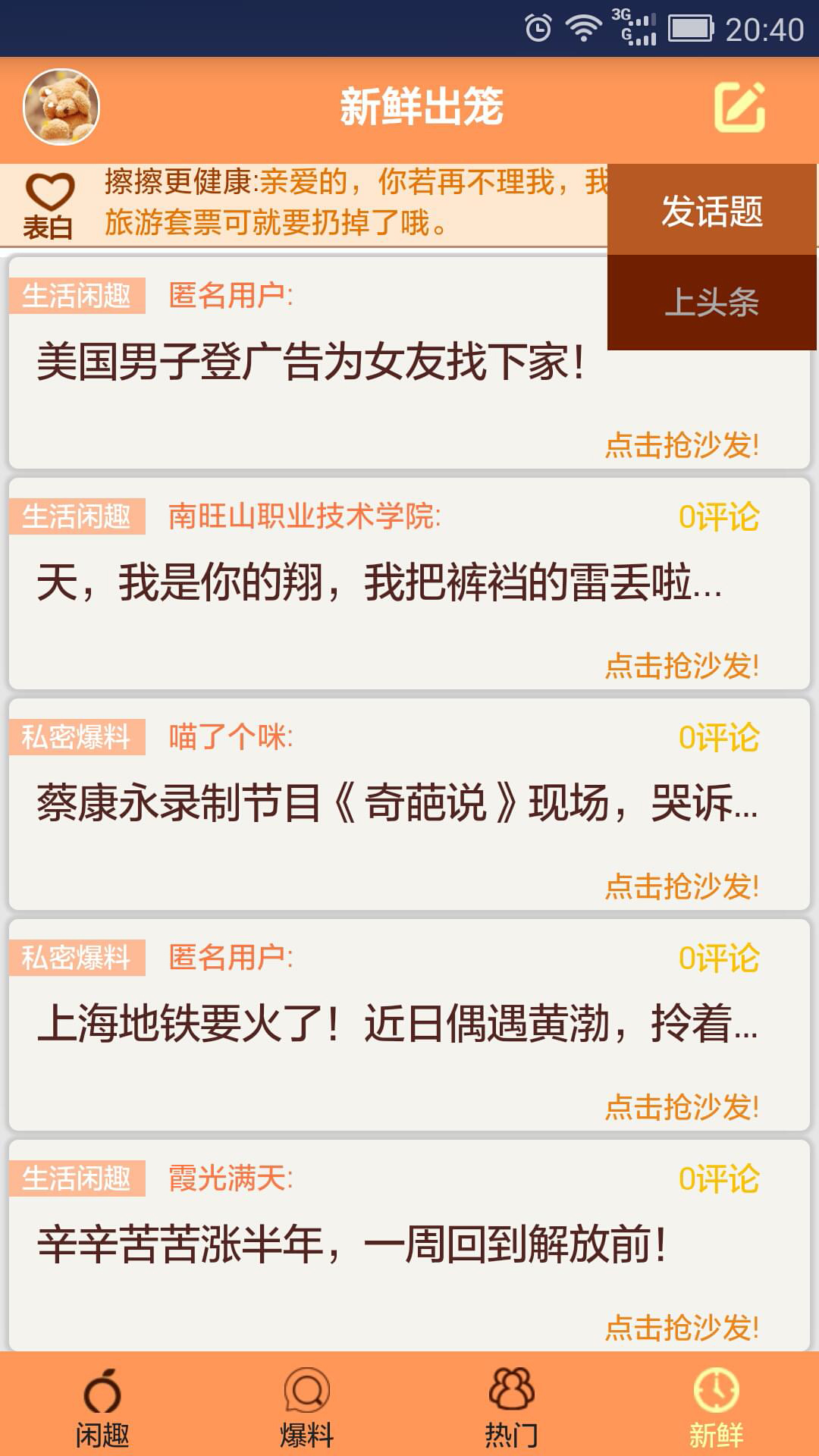
Task: Open post 美国男子登广告为女友找下家
Action: (311, 362)
